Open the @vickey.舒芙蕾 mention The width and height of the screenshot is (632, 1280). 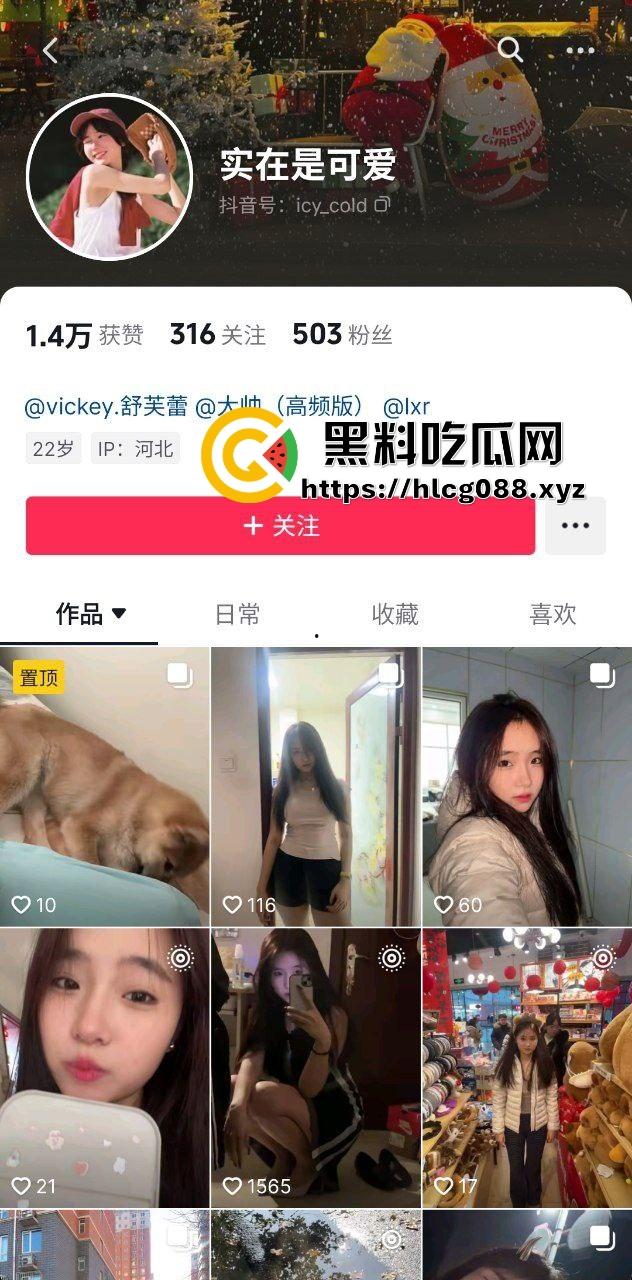coord(106,407)
